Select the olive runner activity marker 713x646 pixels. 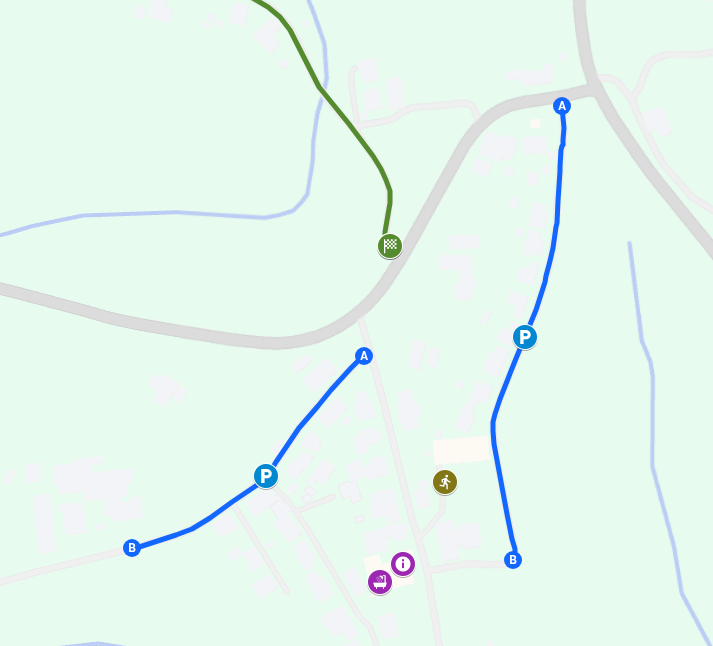pos(445,482)
